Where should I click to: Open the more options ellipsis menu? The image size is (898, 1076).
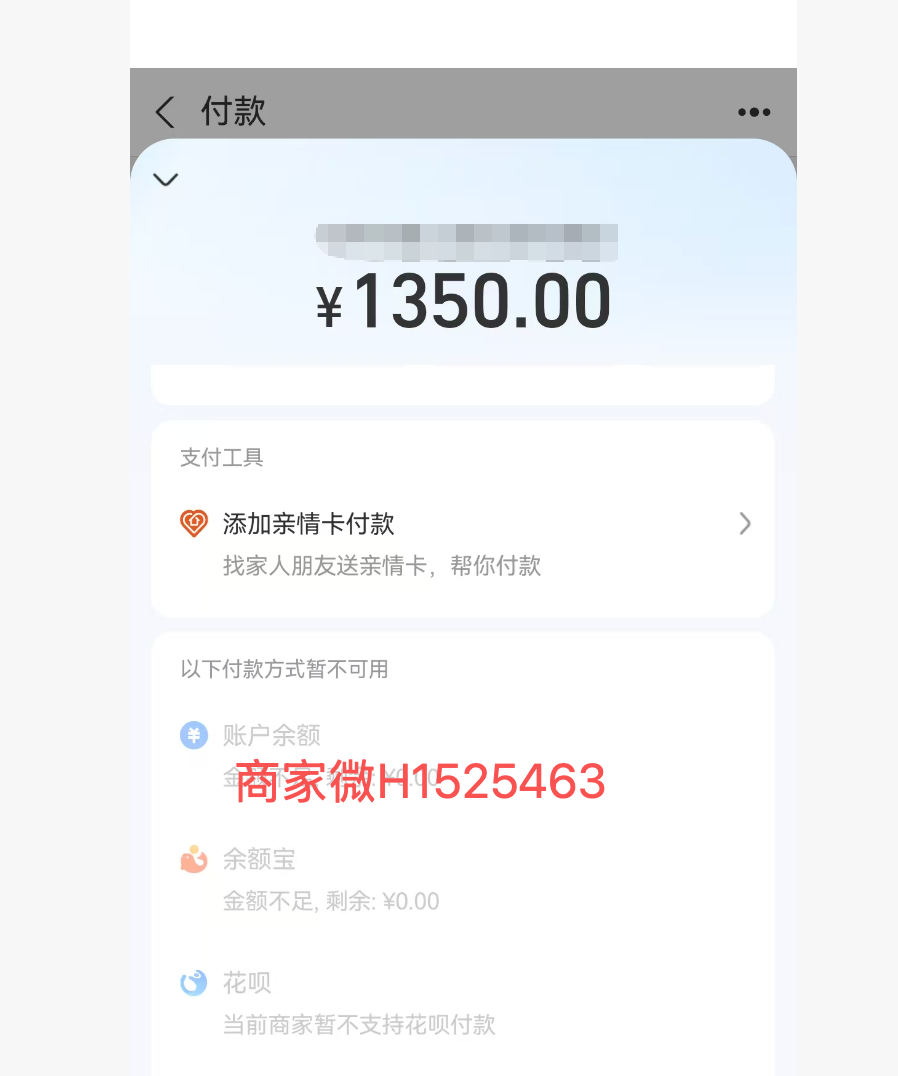(x=754, y=111)
